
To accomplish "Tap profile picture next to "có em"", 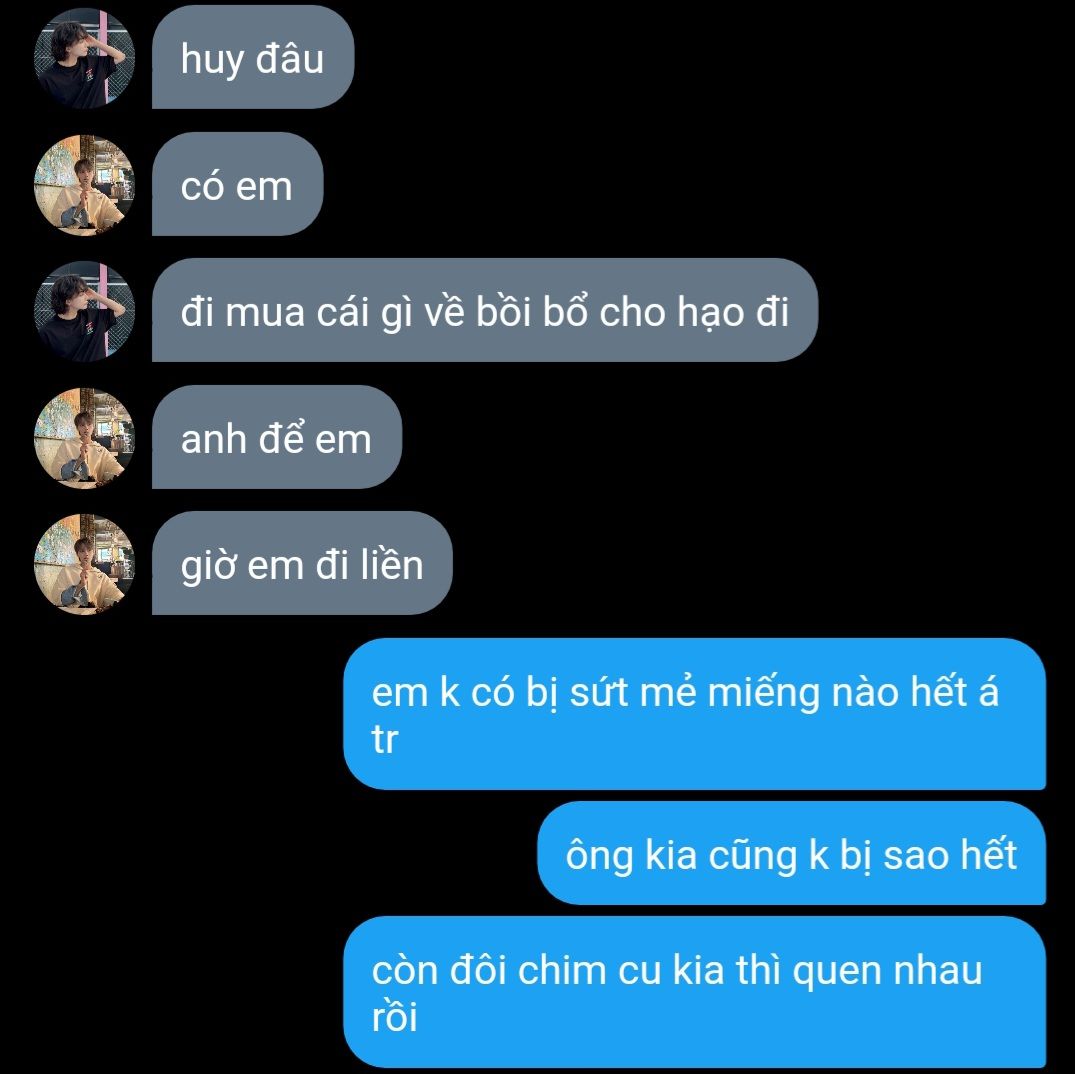I will coord(84,185).
